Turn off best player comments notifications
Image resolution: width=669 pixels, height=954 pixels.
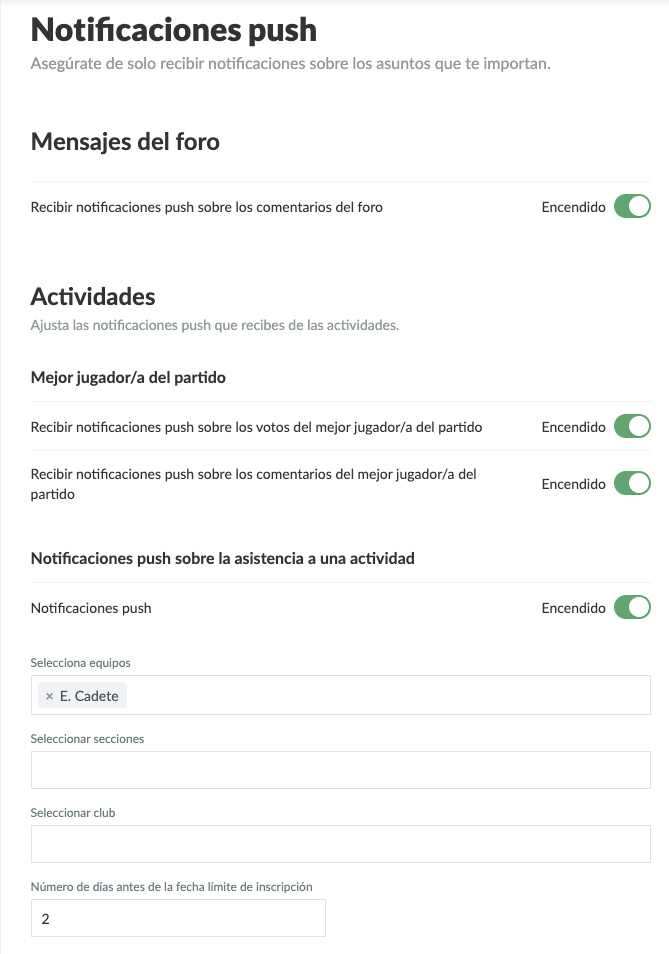632,484
